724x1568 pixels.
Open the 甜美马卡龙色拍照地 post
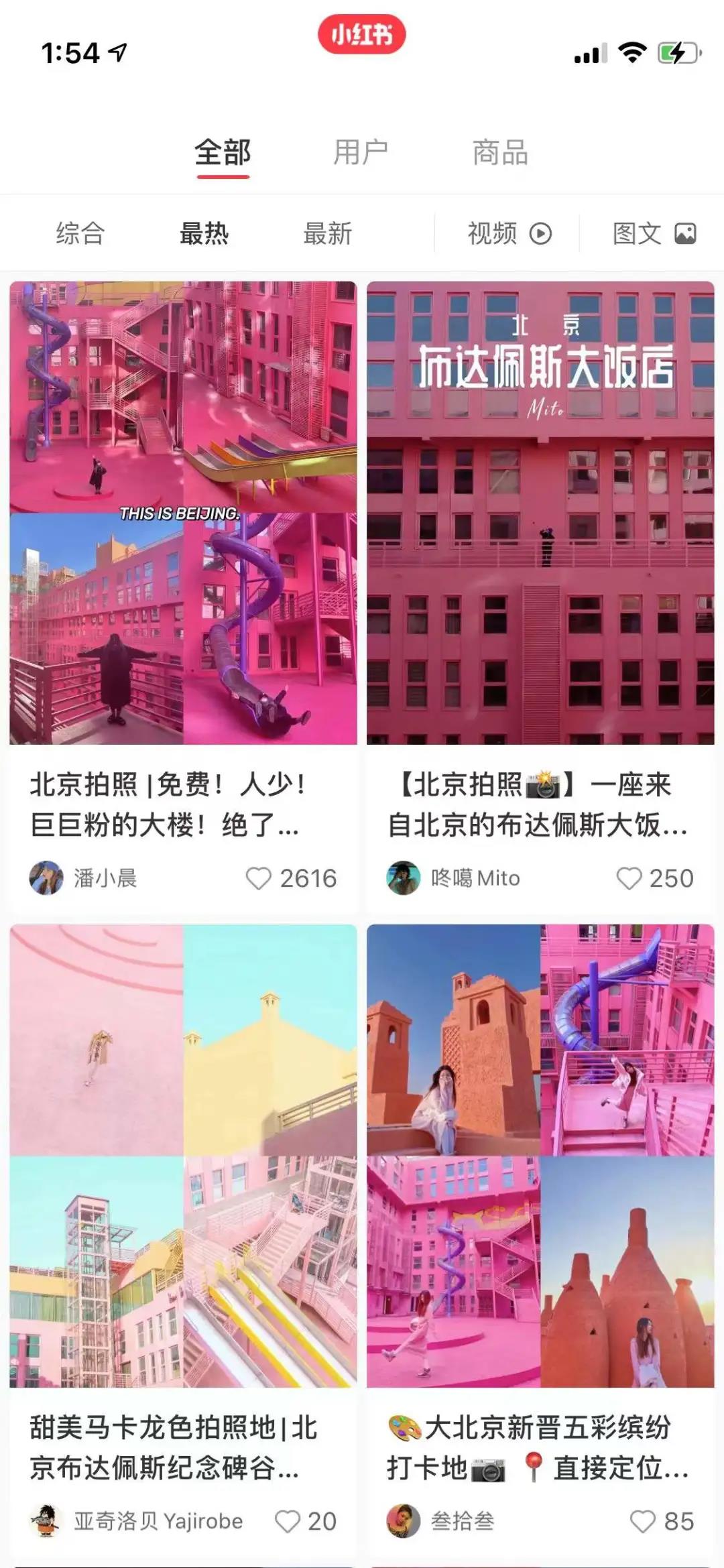183,1156
